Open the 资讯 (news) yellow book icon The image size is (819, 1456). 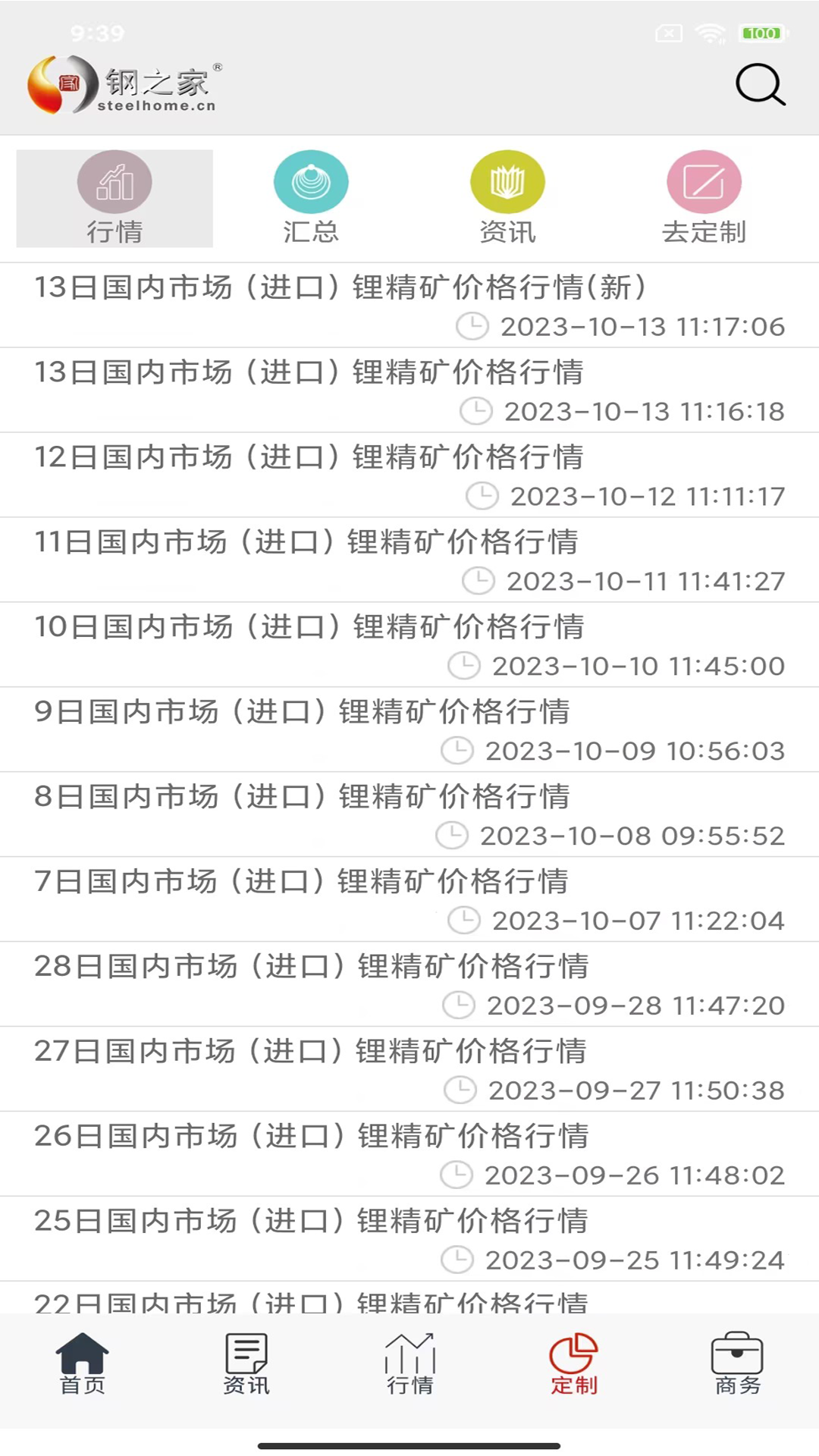pyautogui.click(x=508, y=182)
